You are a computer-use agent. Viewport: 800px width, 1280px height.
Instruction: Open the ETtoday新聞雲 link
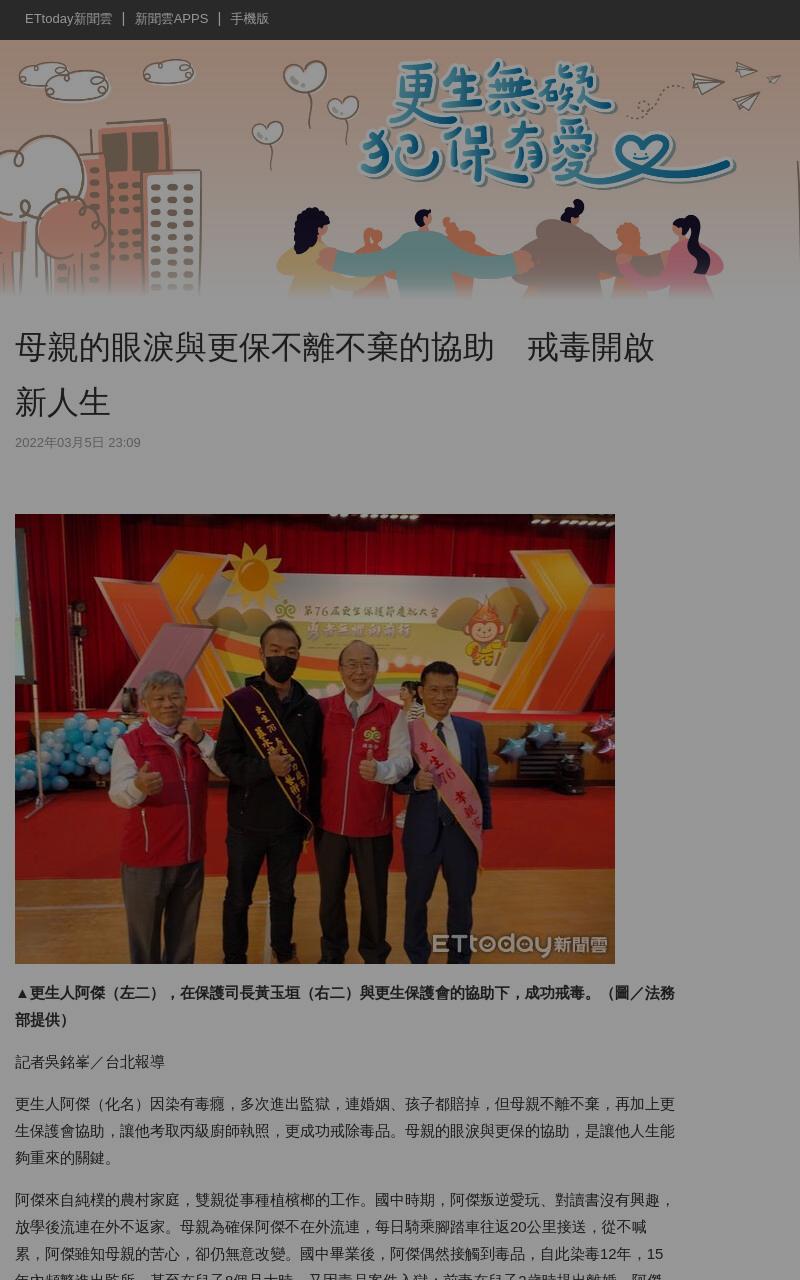click(68, 19)
